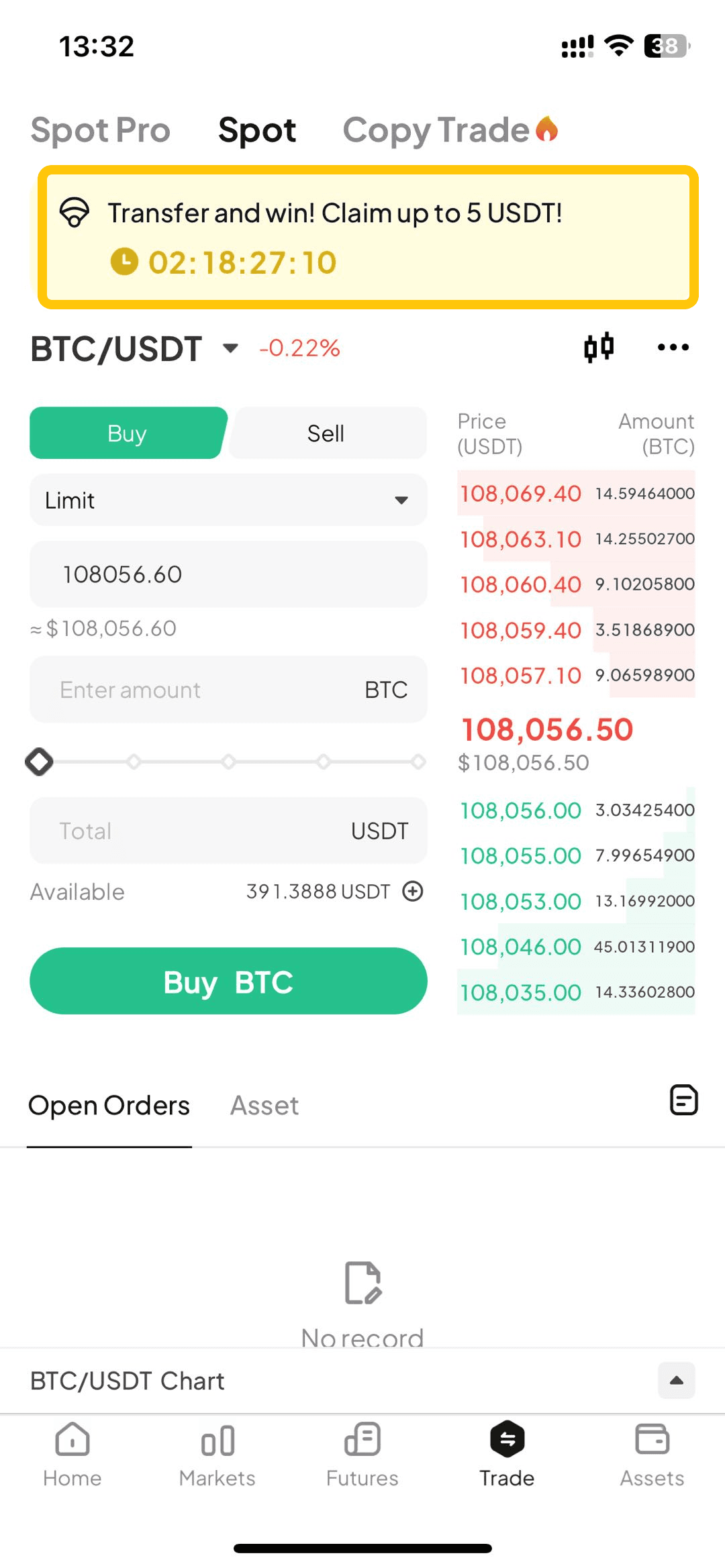This screenshot has width=725, height=1568.
Task: Go to the Markets tab
Action: click(x=217, y=1453)
